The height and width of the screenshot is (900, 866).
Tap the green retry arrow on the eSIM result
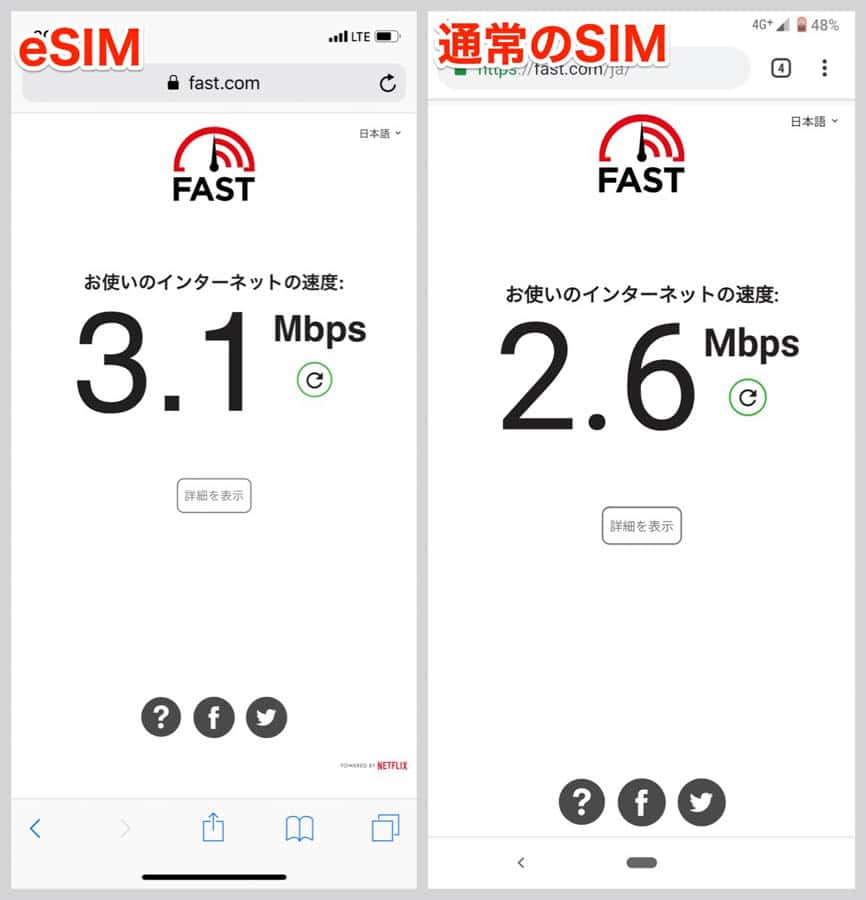(x=313, y=381)
